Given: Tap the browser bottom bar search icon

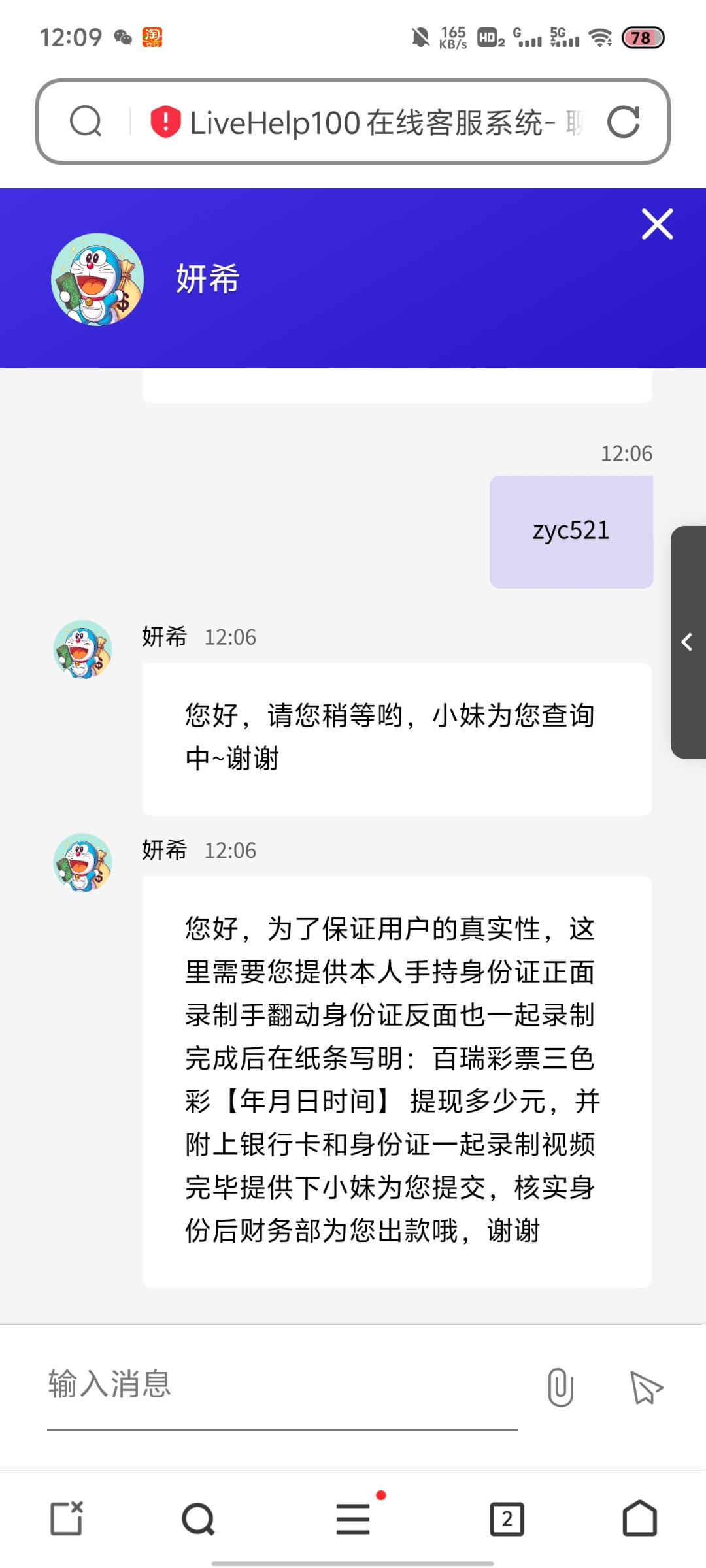Looking at the screenshot, I should pos(198,1519).
